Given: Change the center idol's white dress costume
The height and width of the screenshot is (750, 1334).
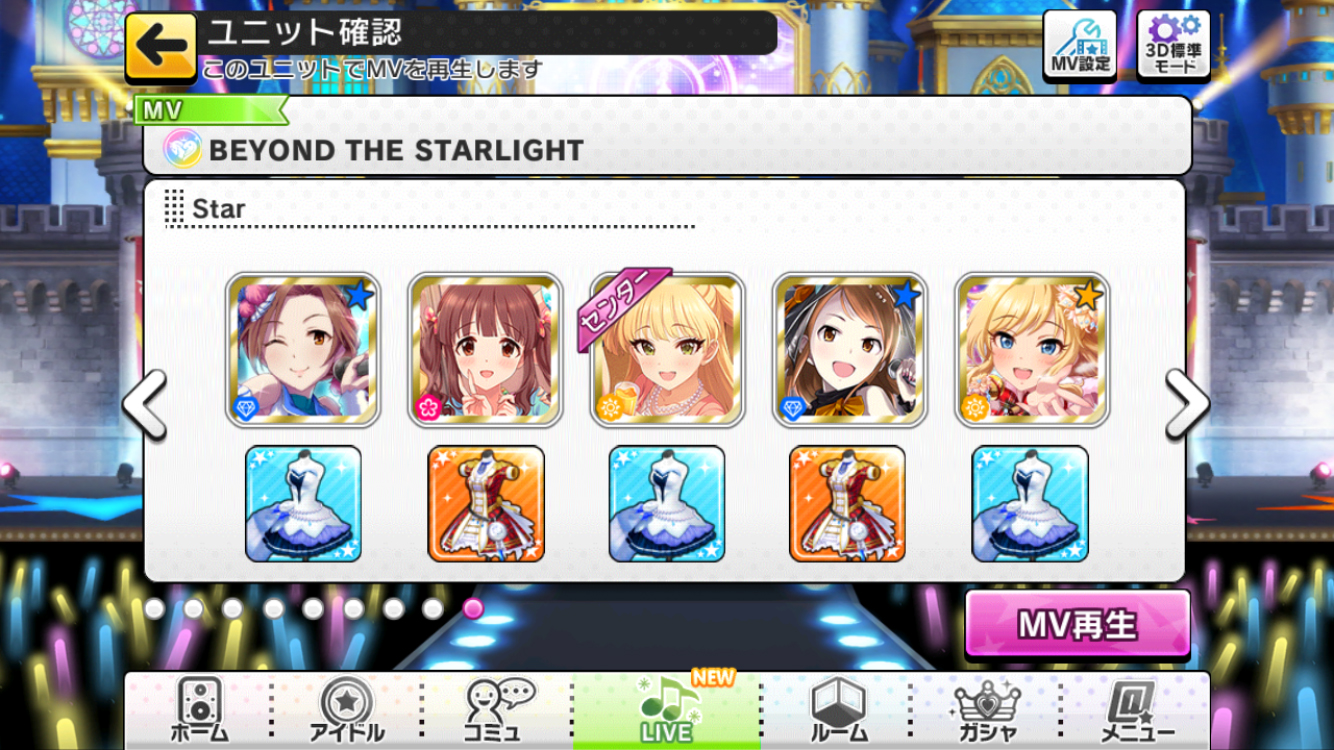Looking at the screenshot, I should pos(667,504).
